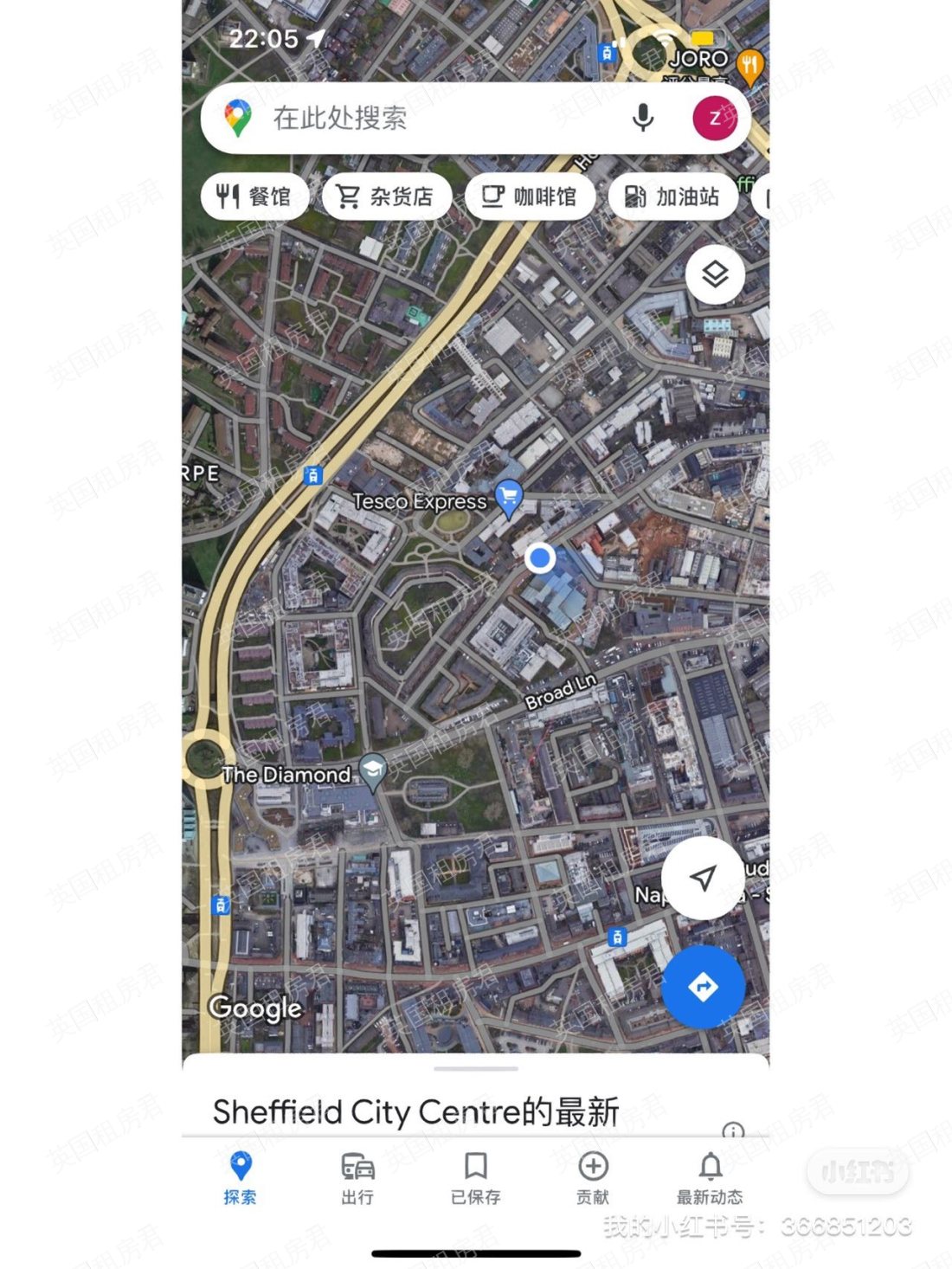The width and height of the screenshot is (952, 1269).
Task: Select the 餐馆 restaurants chip
Action: (254, 197)
